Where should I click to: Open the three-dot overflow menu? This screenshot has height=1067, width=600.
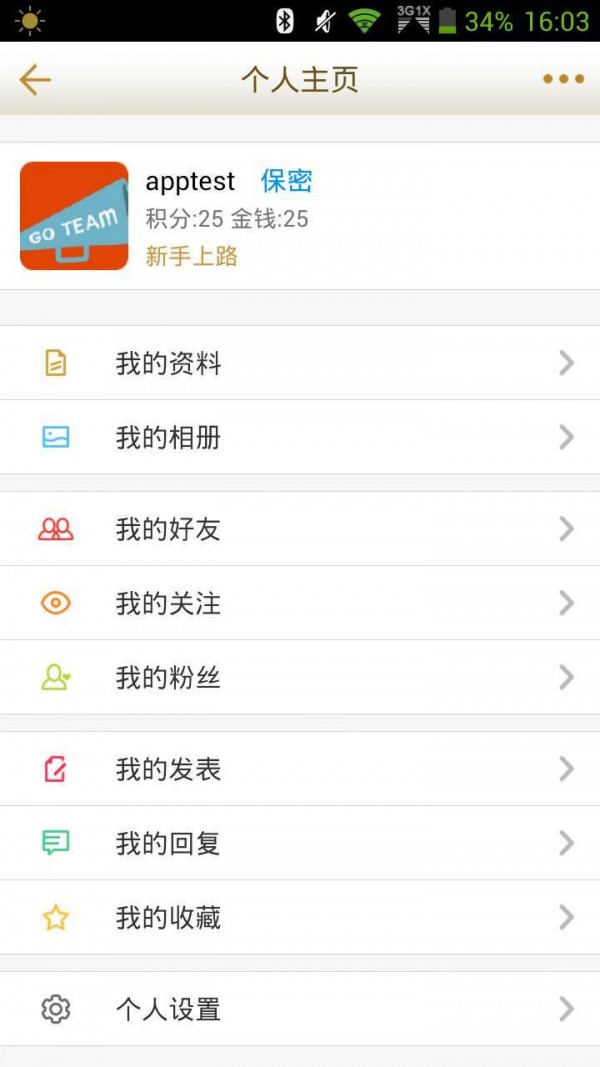point(563,80)
